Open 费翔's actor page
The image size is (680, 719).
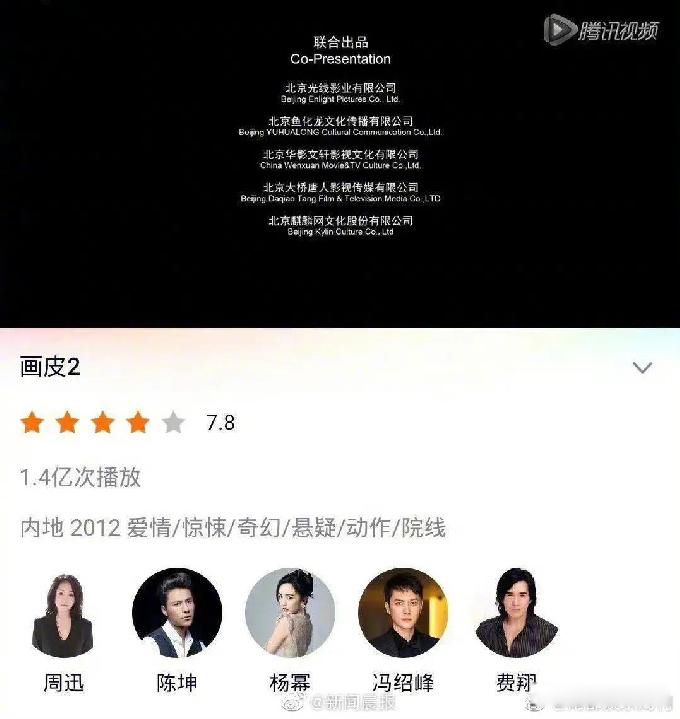(516, 613)
